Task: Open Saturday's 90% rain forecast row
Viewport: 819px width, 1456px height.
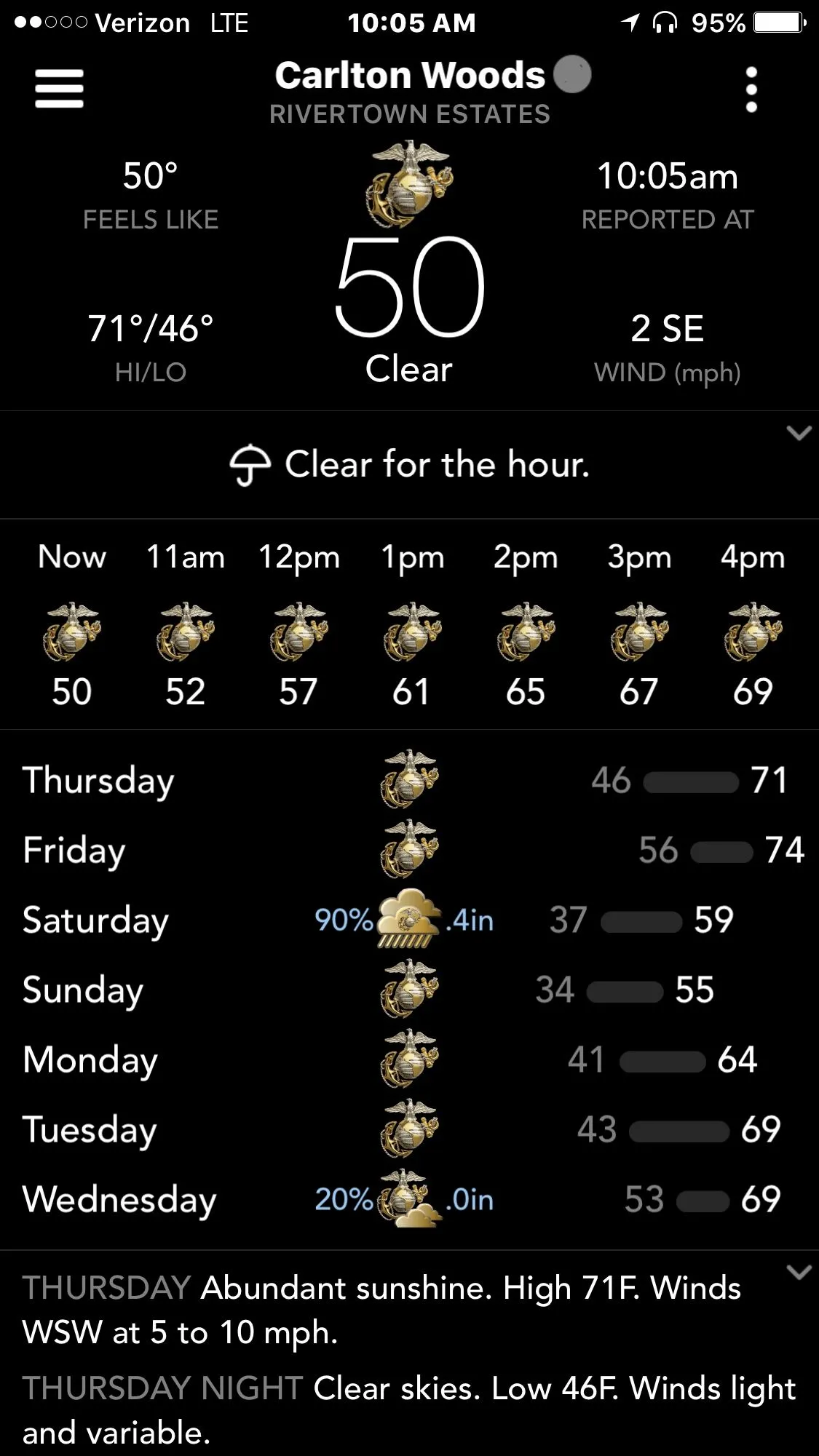Action: point(409,920)
